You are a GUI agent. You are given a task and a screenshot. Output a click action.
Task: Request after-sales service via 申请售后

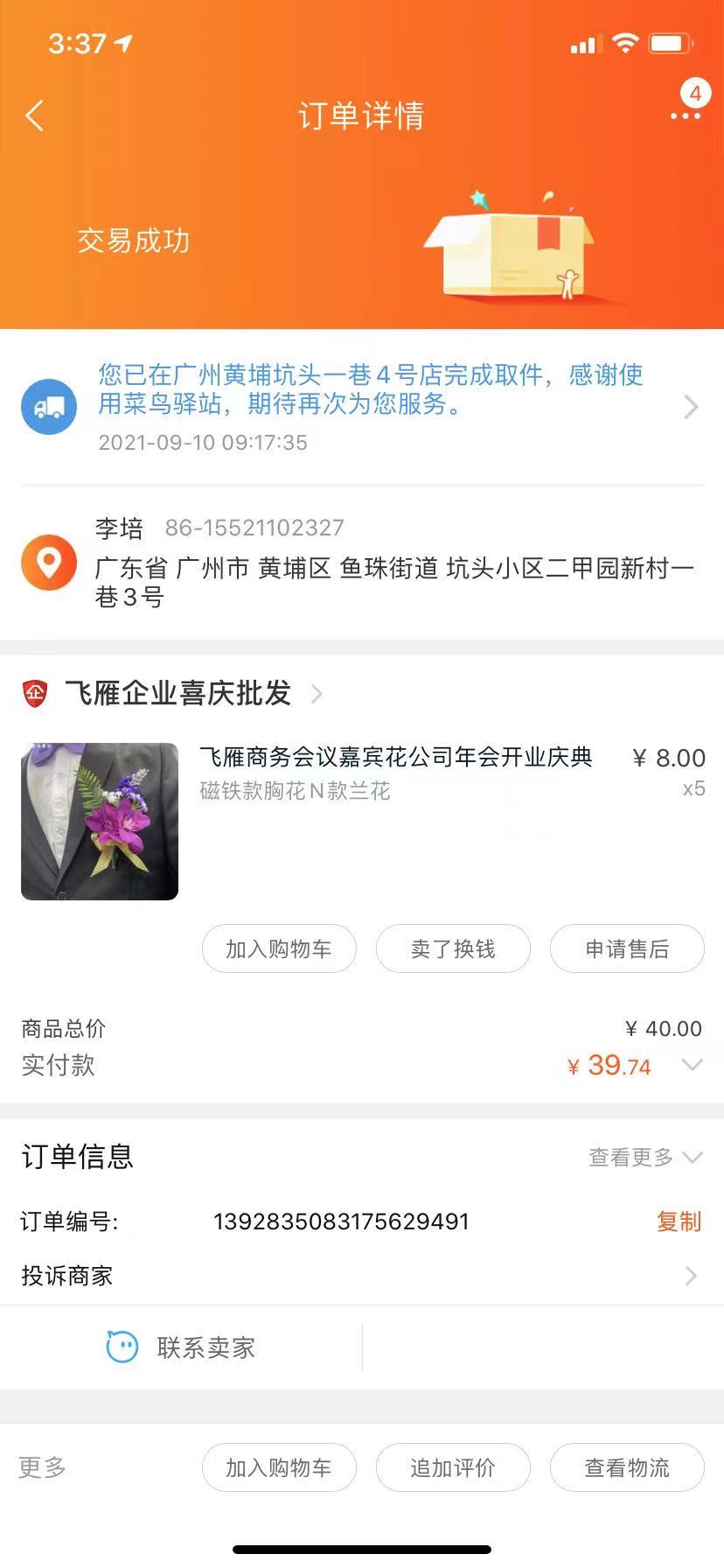(x=627, y=948)
